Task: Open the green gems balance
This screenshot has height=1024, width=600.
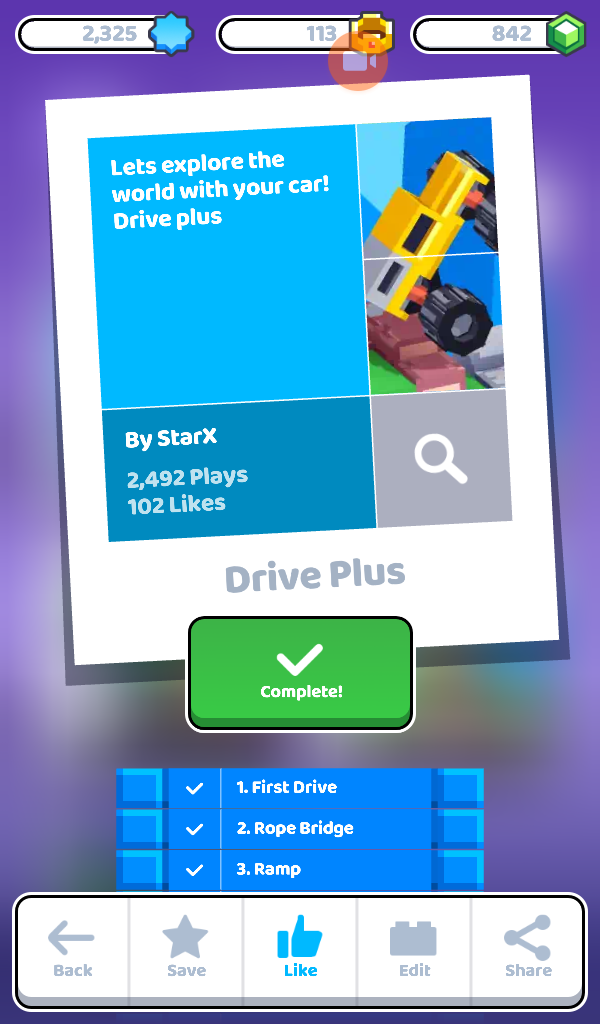Action: pyautogui.click(x=499, y=34)
